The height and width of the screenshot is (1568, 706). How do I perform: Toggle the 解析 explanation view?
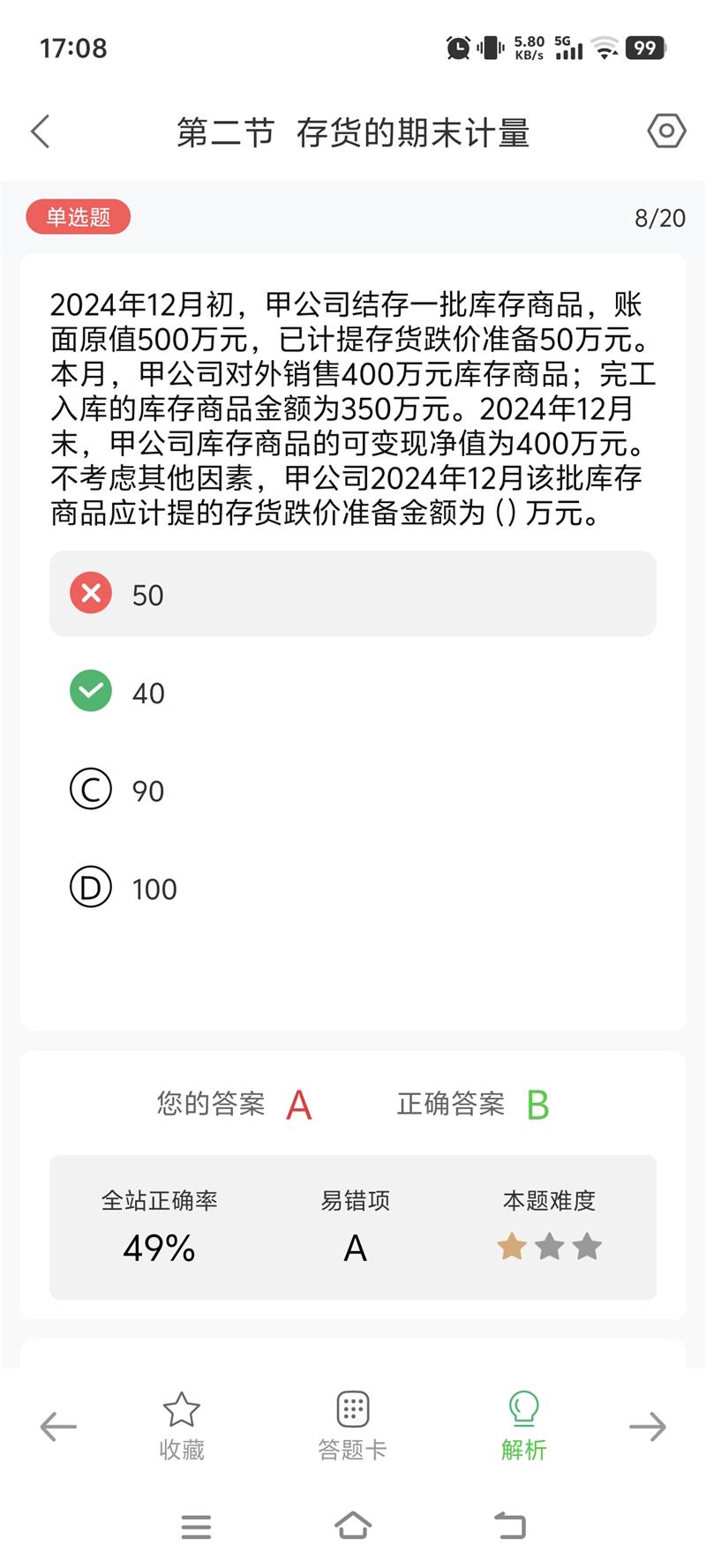point(523,1426)
